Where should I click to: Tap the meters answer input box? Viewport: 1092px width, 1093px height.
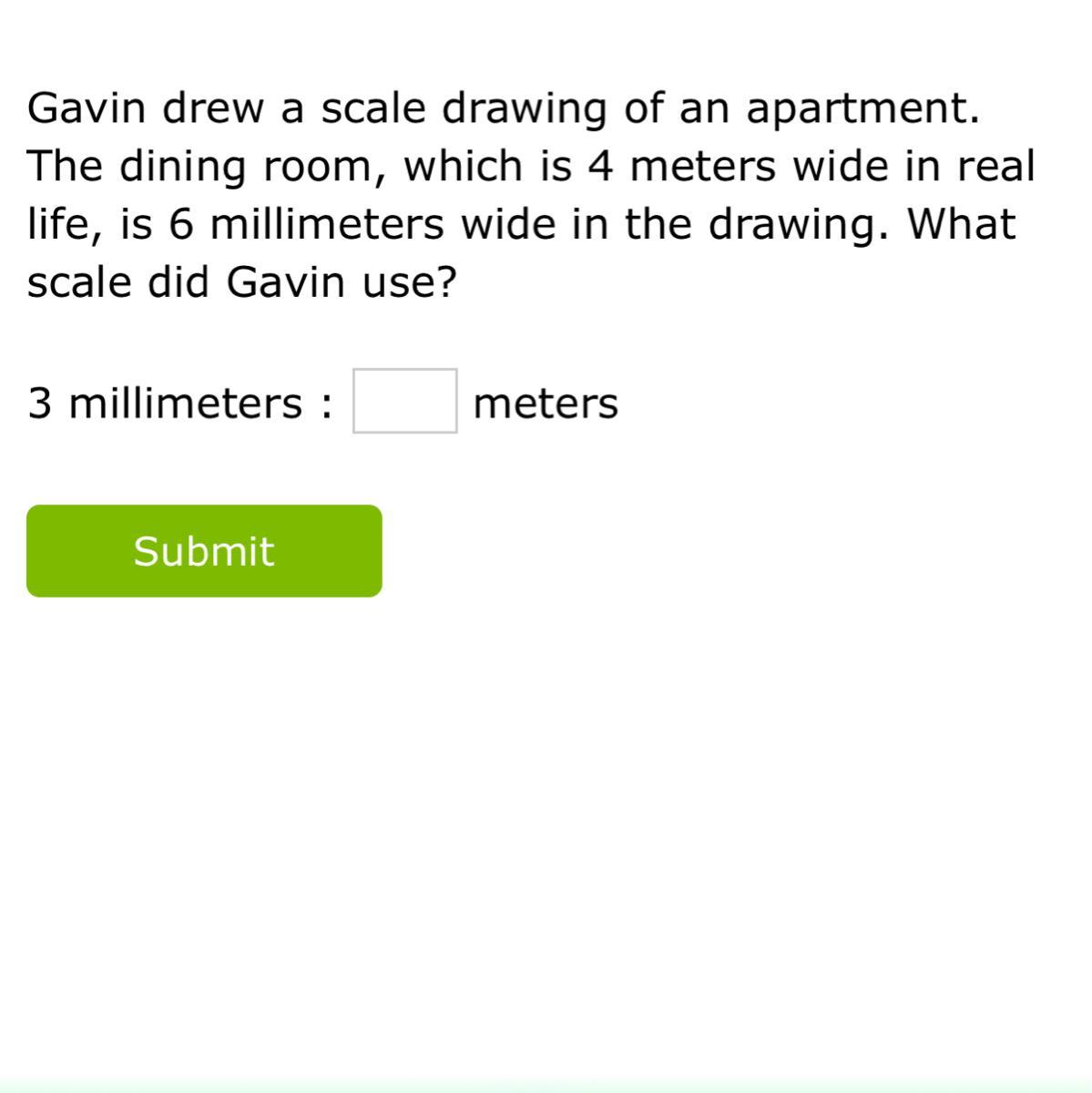tap(404, 401)
